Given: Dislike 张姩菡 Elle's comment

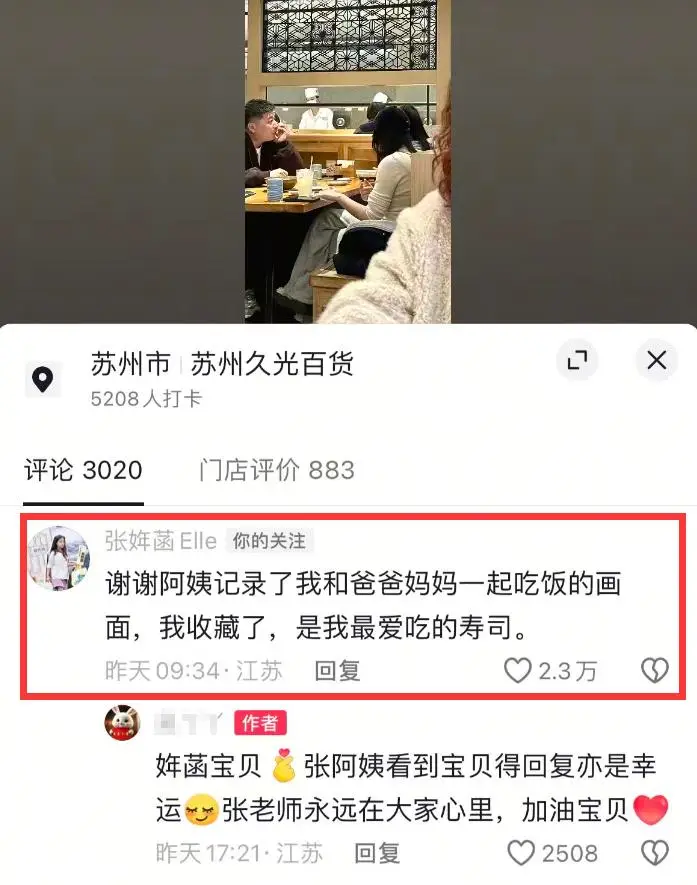Looking at the screenshot, I should coord(654,670).
